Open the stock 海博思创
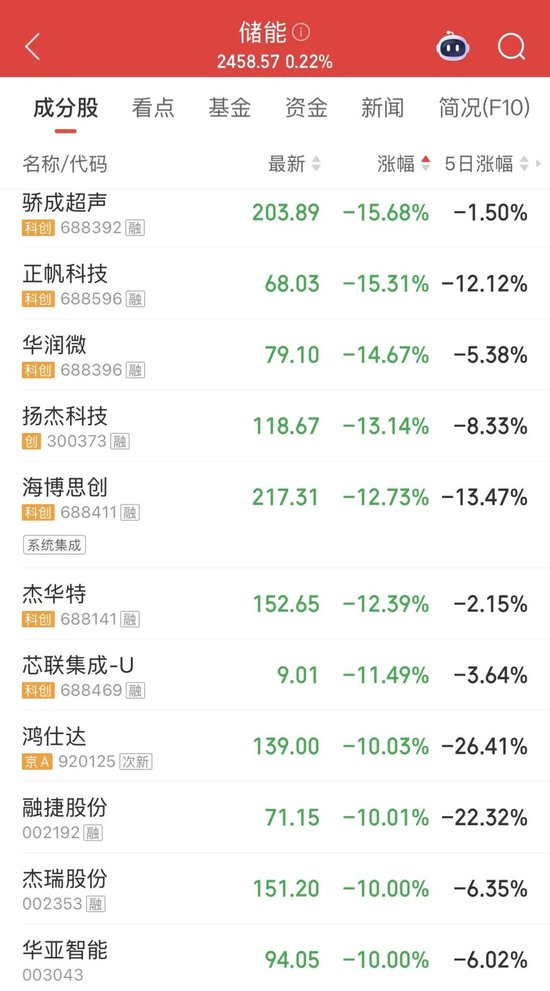Screen dimensions: 550x991 [275, 514]
